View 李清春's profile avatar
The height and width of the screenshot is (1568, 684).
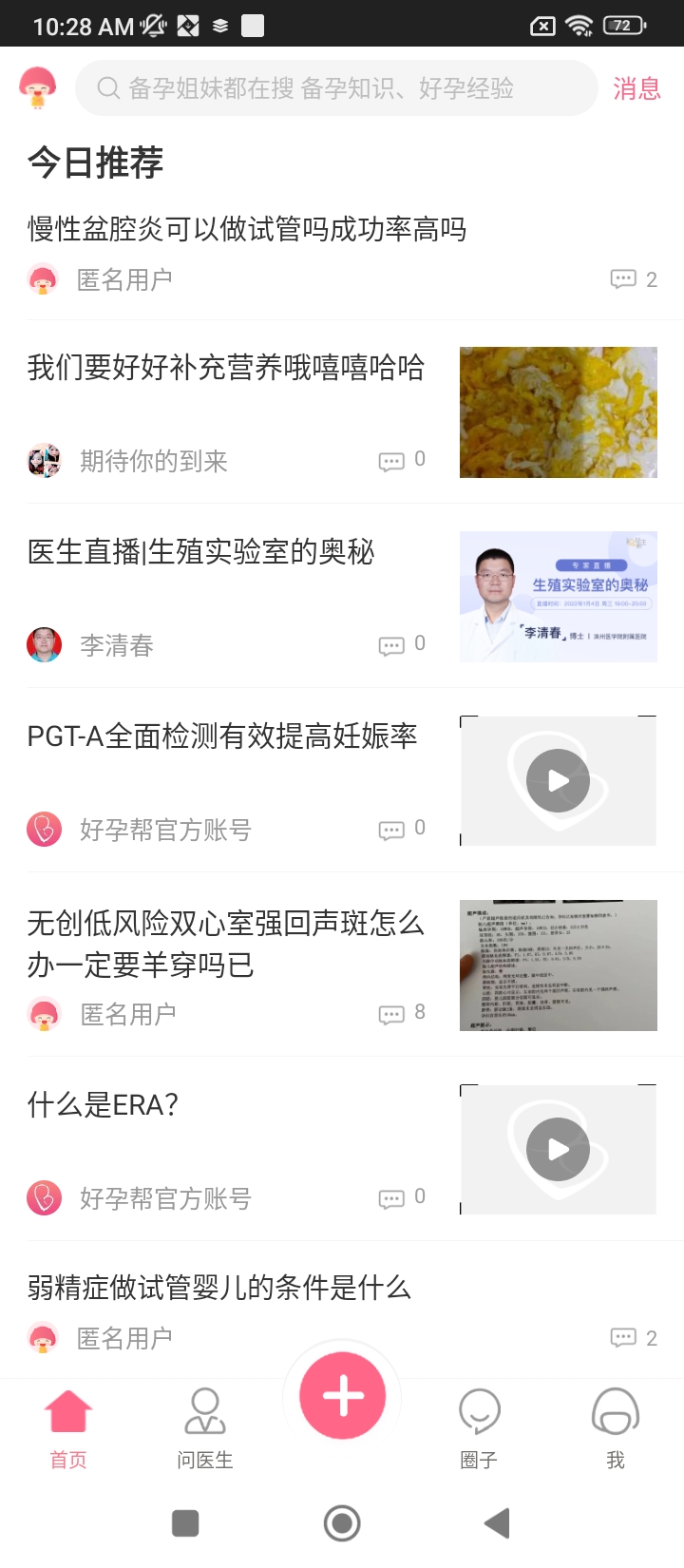44,645
